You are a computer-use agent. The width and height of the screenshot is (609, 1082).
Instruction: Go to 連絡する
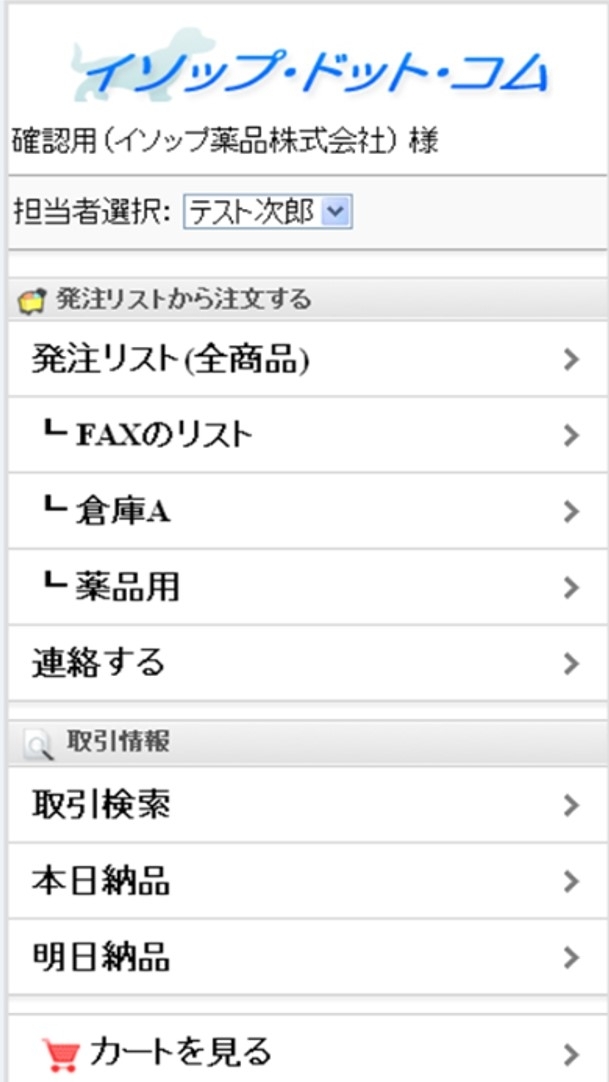click(x=308, y=663)
